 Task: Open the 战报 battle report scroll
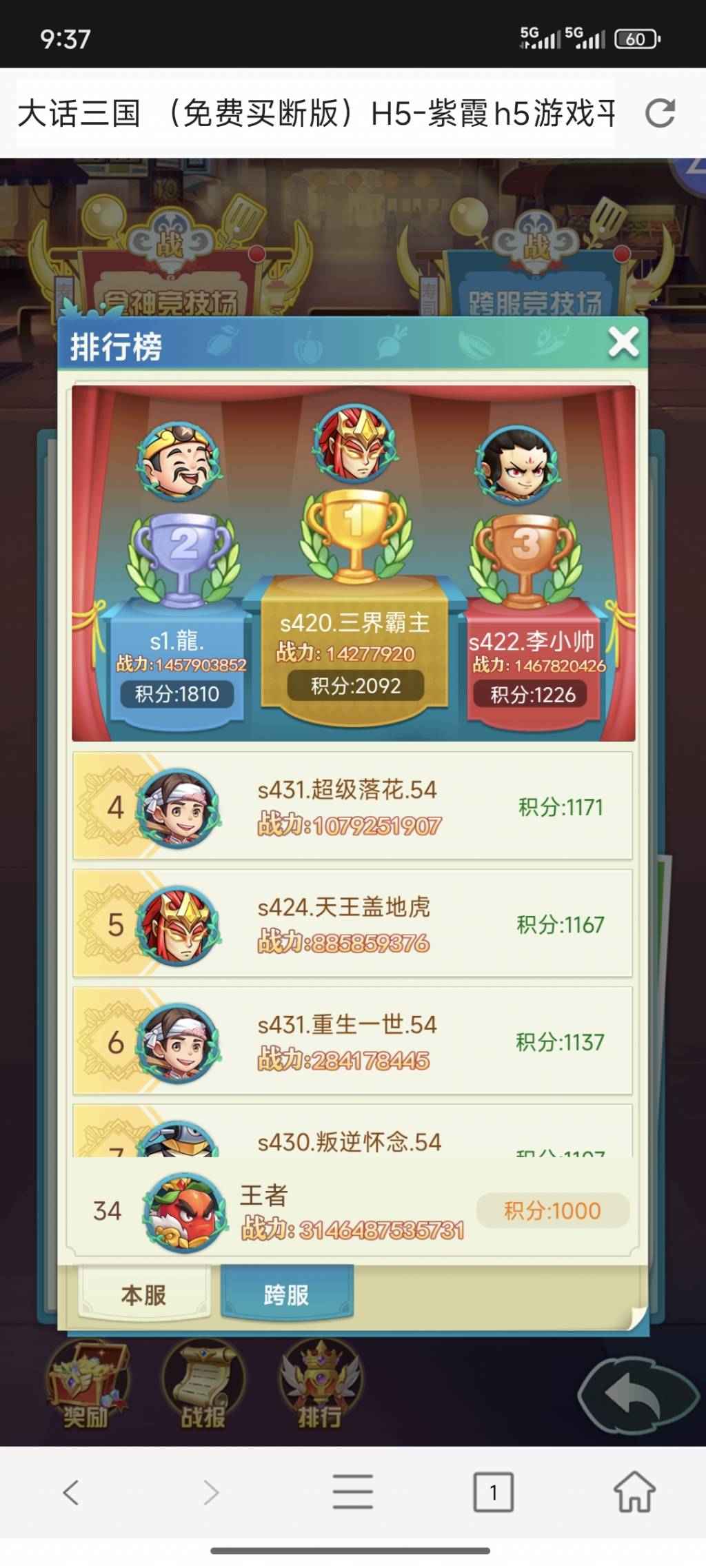click(203, 1385)
